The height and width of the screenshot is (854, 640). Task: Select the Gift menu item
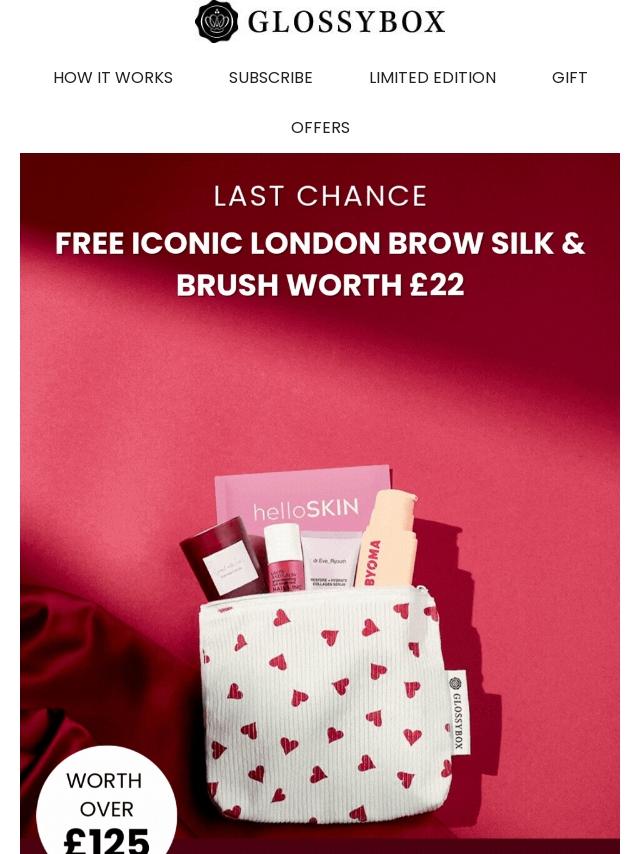click(x=569, y=78)
